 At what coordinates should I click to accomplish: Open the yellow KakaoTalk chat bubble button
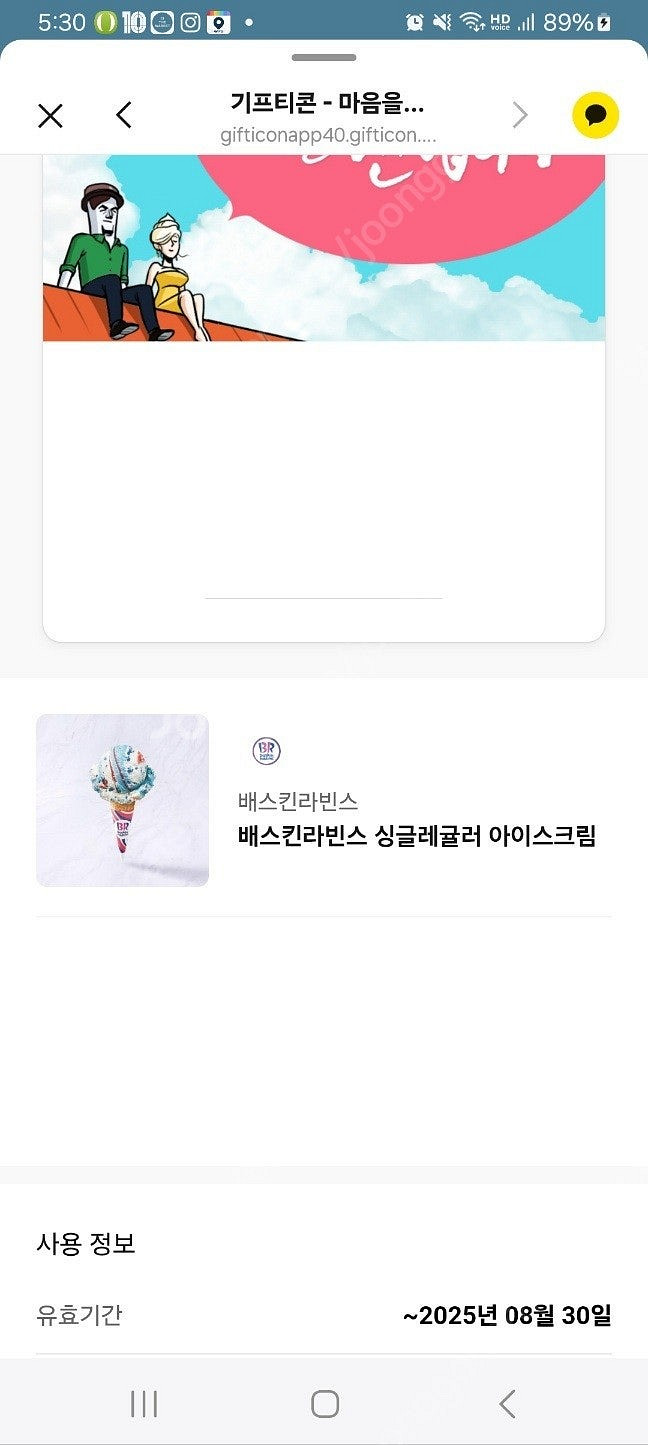click(595, 116)
